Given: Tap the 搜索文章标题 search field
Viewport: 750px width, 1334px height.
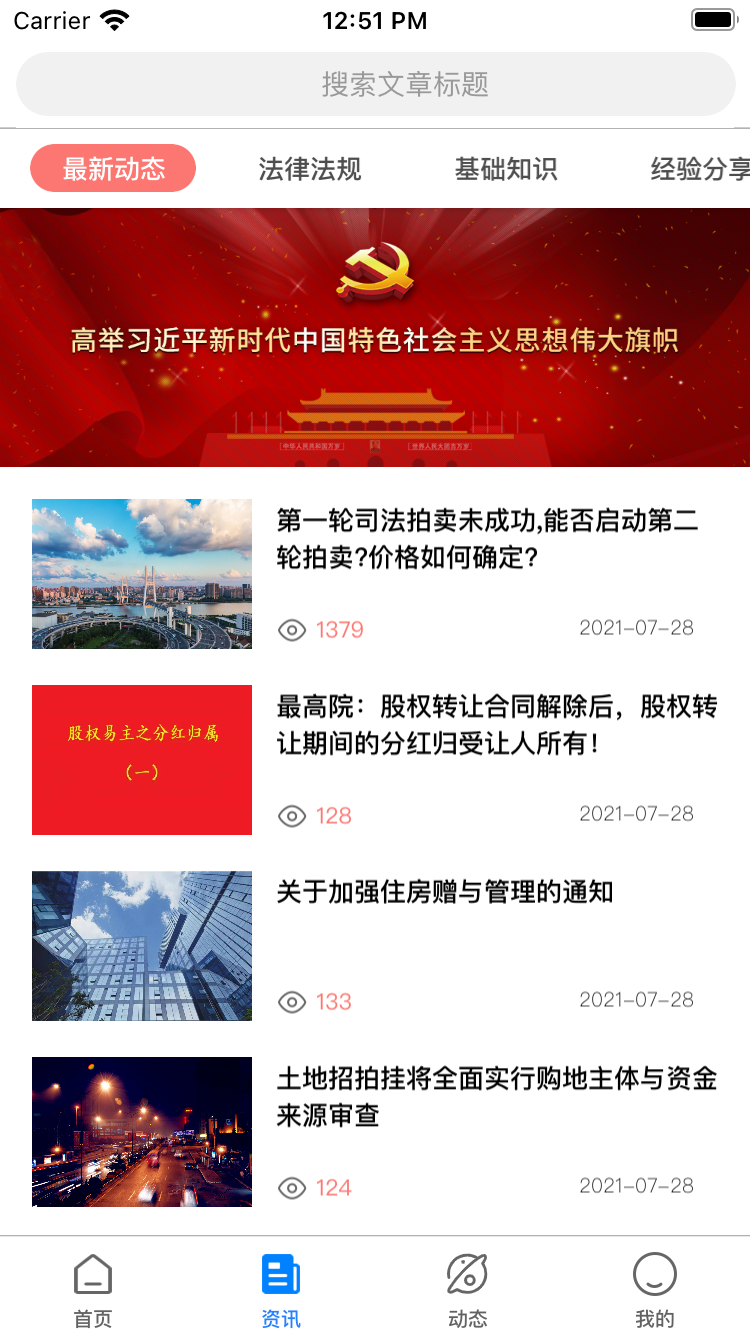Looking at the screenshot, I should (375, 84).
